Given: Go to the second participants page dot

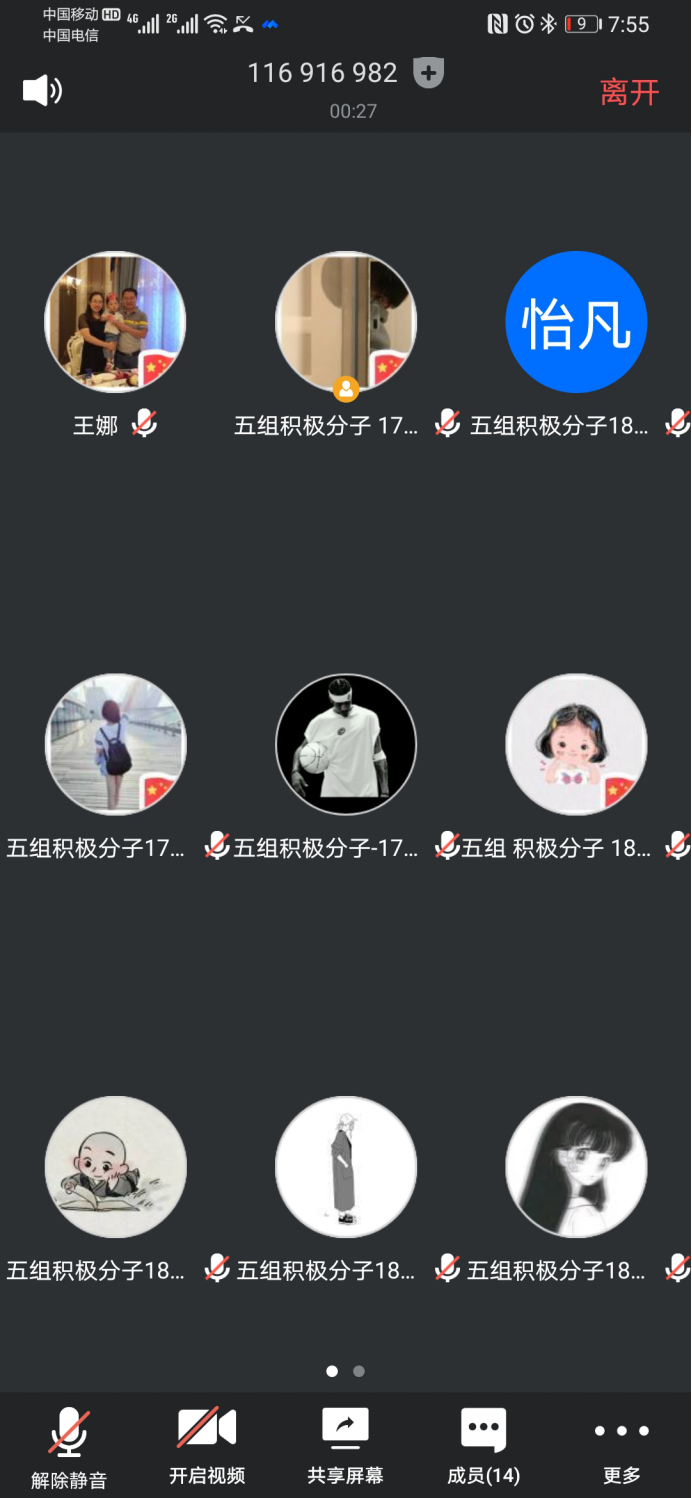Looking at the screenshot, I should tap(359, 1371).
